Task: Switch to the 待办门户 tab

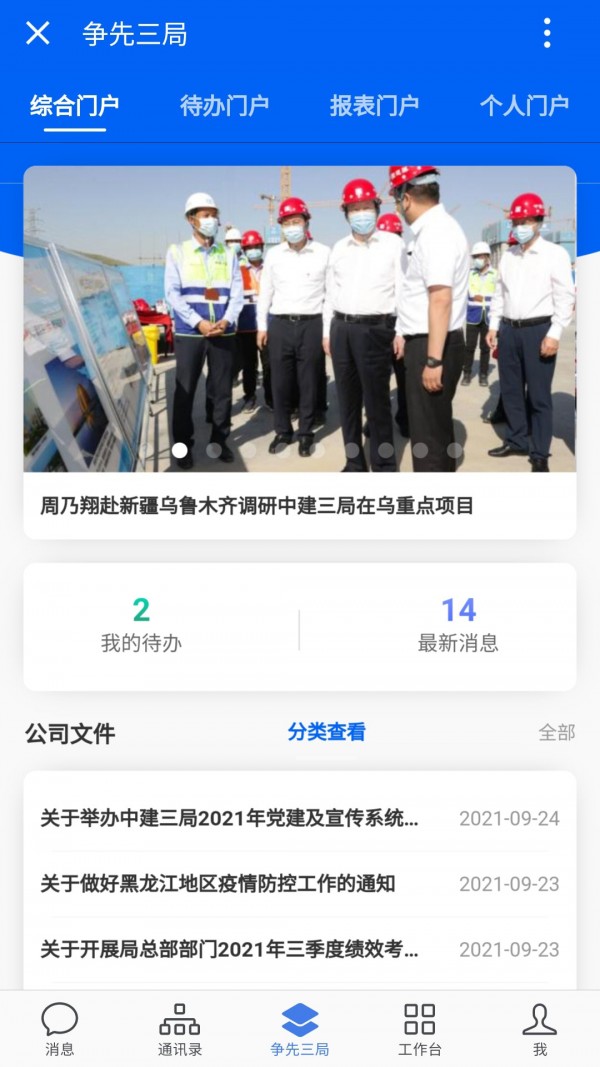Action: coord(224,105)
